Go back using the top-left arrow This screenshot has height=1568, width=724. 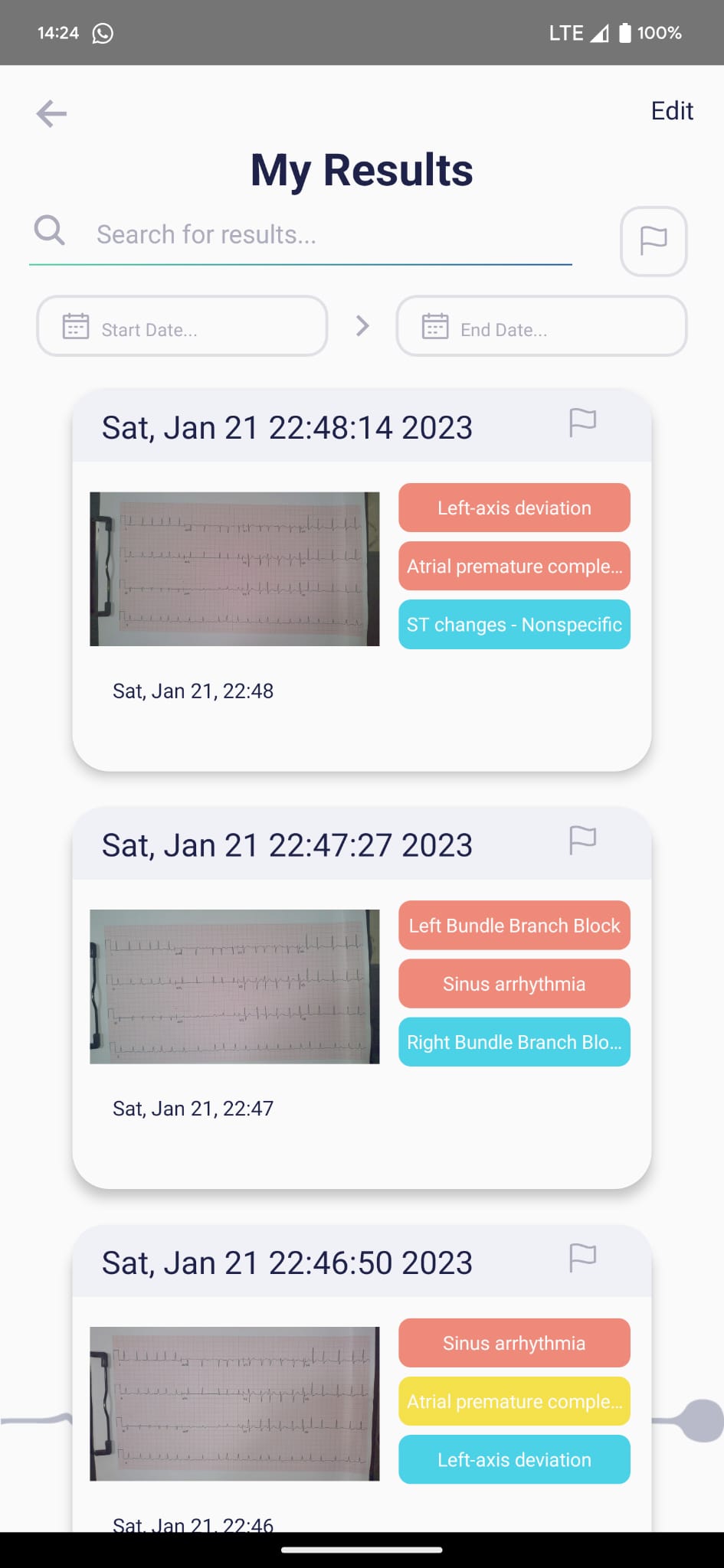51,113
